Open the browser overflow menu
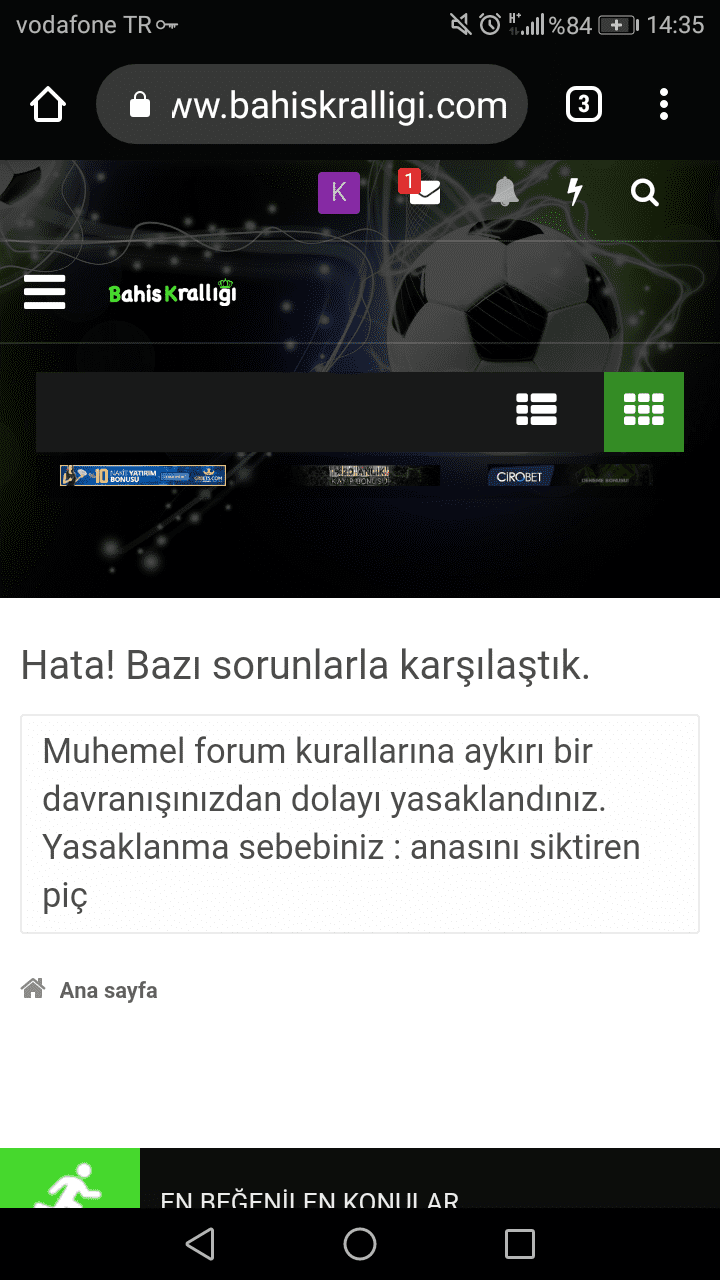720x1280 pixels. click(664, 105)
